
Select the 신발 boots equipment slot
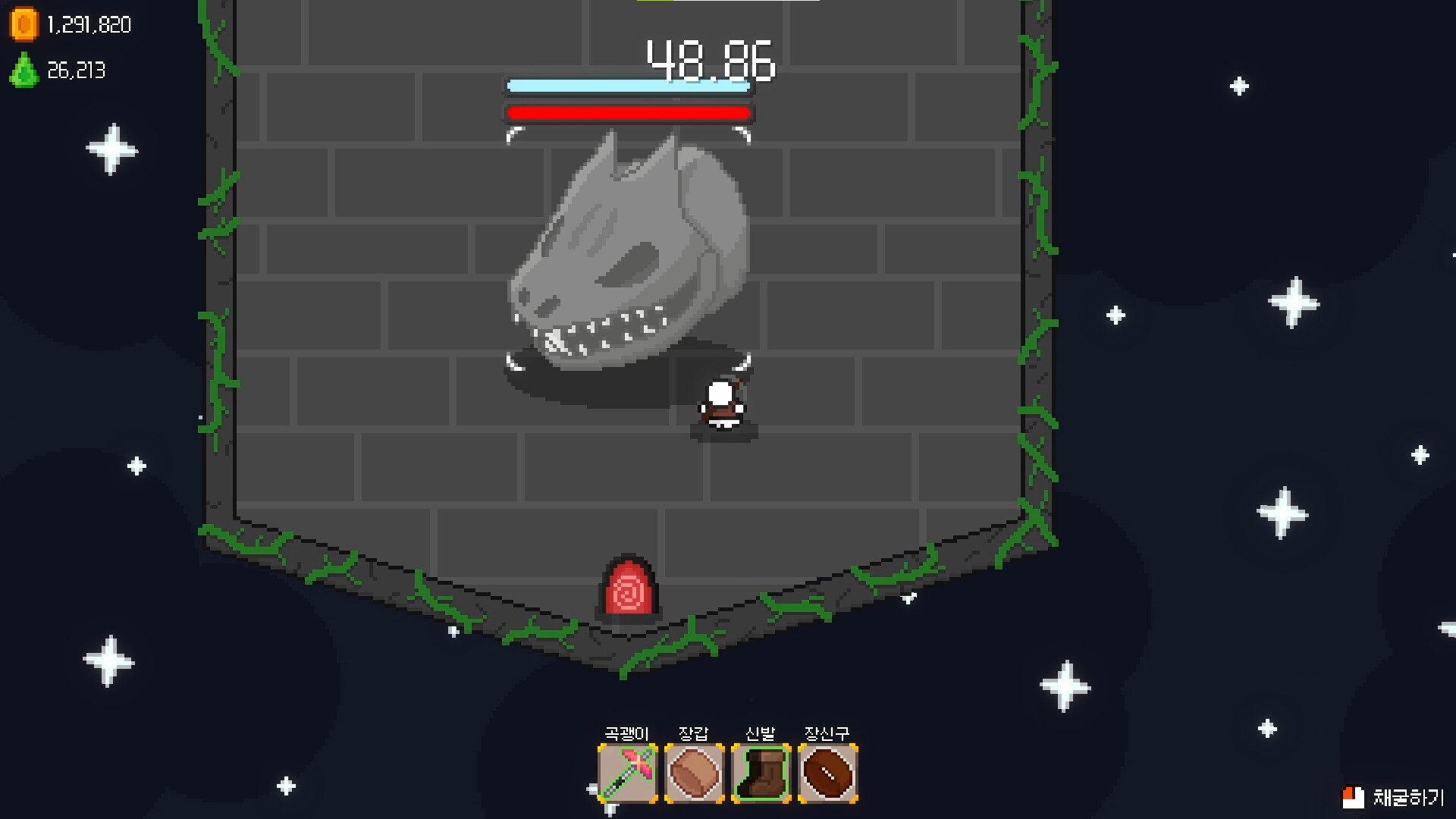click(x=761, y=773)
